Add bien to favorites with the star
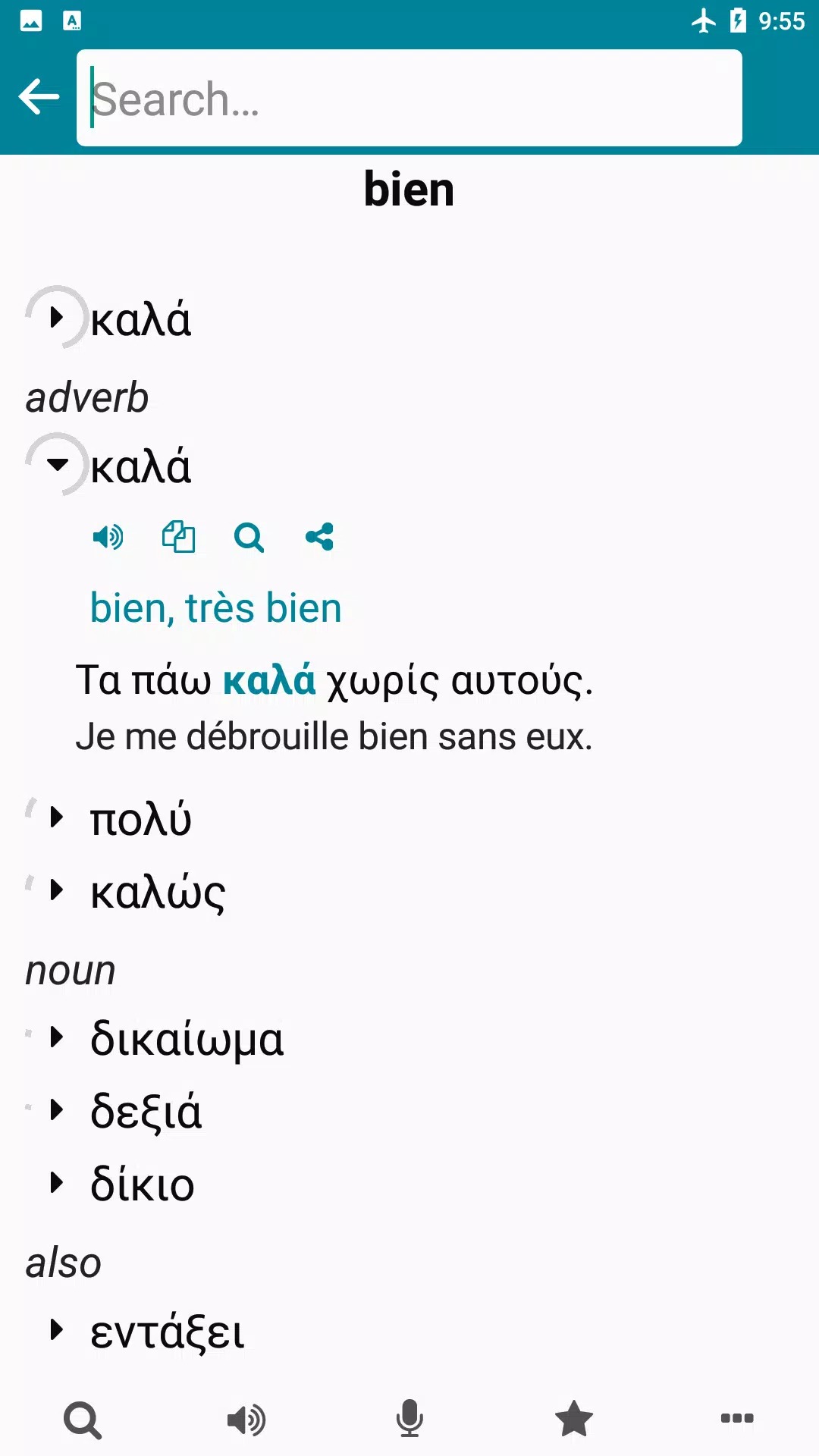Screen dimensions: 819x1456 tap(573, 1420)
